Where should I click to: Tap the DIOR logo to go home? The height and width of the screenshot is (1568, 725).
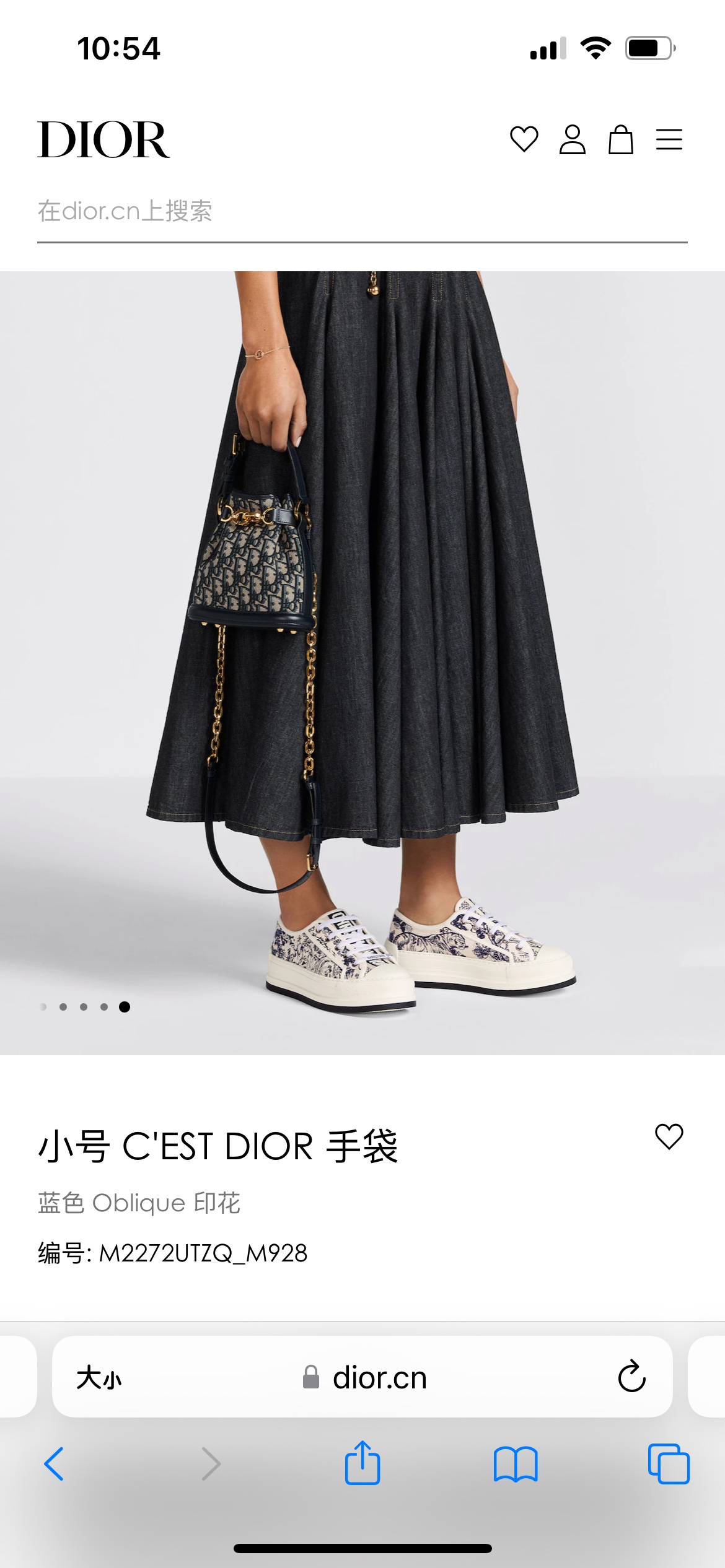click(103, 140)
